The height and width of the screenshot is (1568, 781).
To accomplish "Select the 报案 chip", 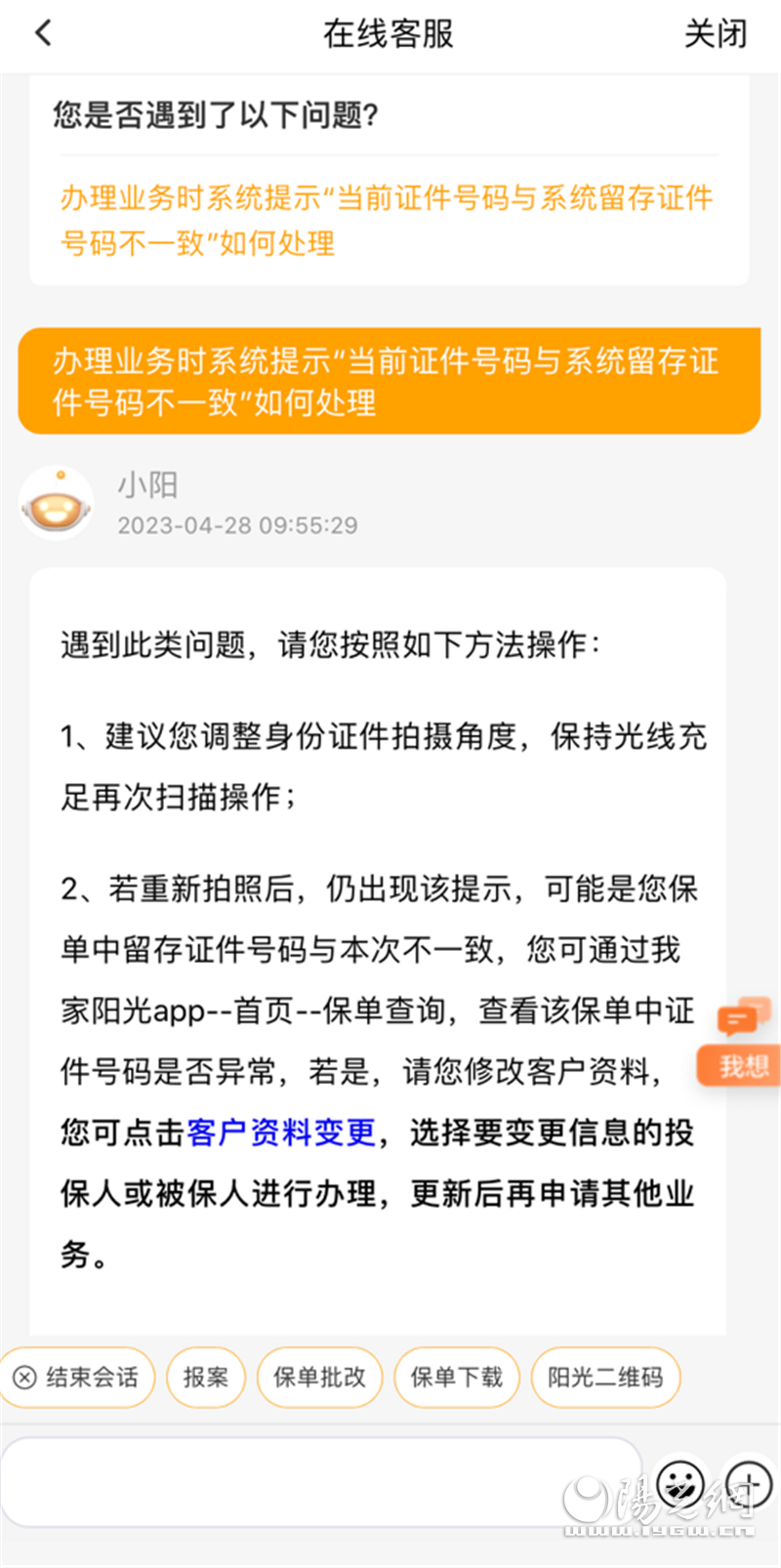I will pos(206,1378).
